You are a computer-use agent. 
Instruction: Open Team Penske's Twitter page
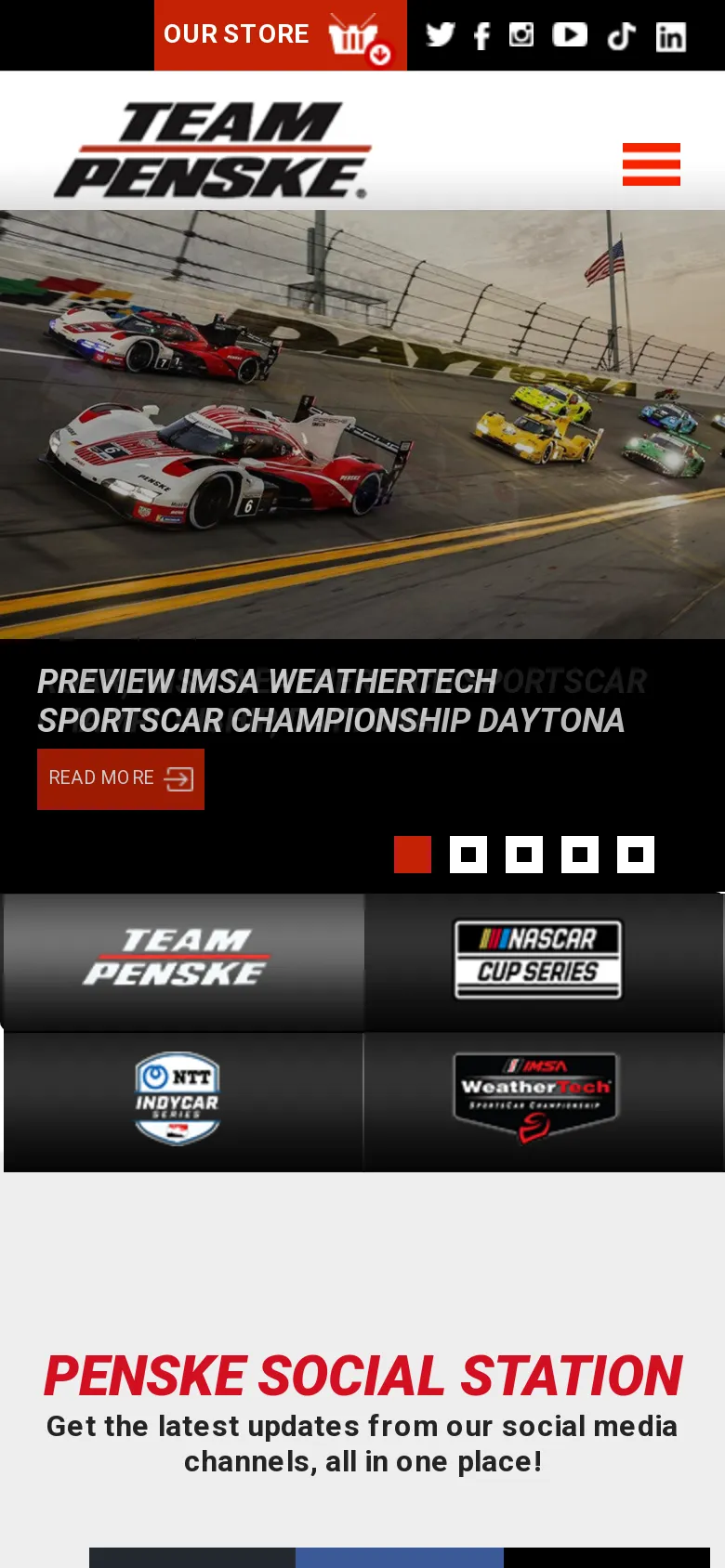pos(438,34)
